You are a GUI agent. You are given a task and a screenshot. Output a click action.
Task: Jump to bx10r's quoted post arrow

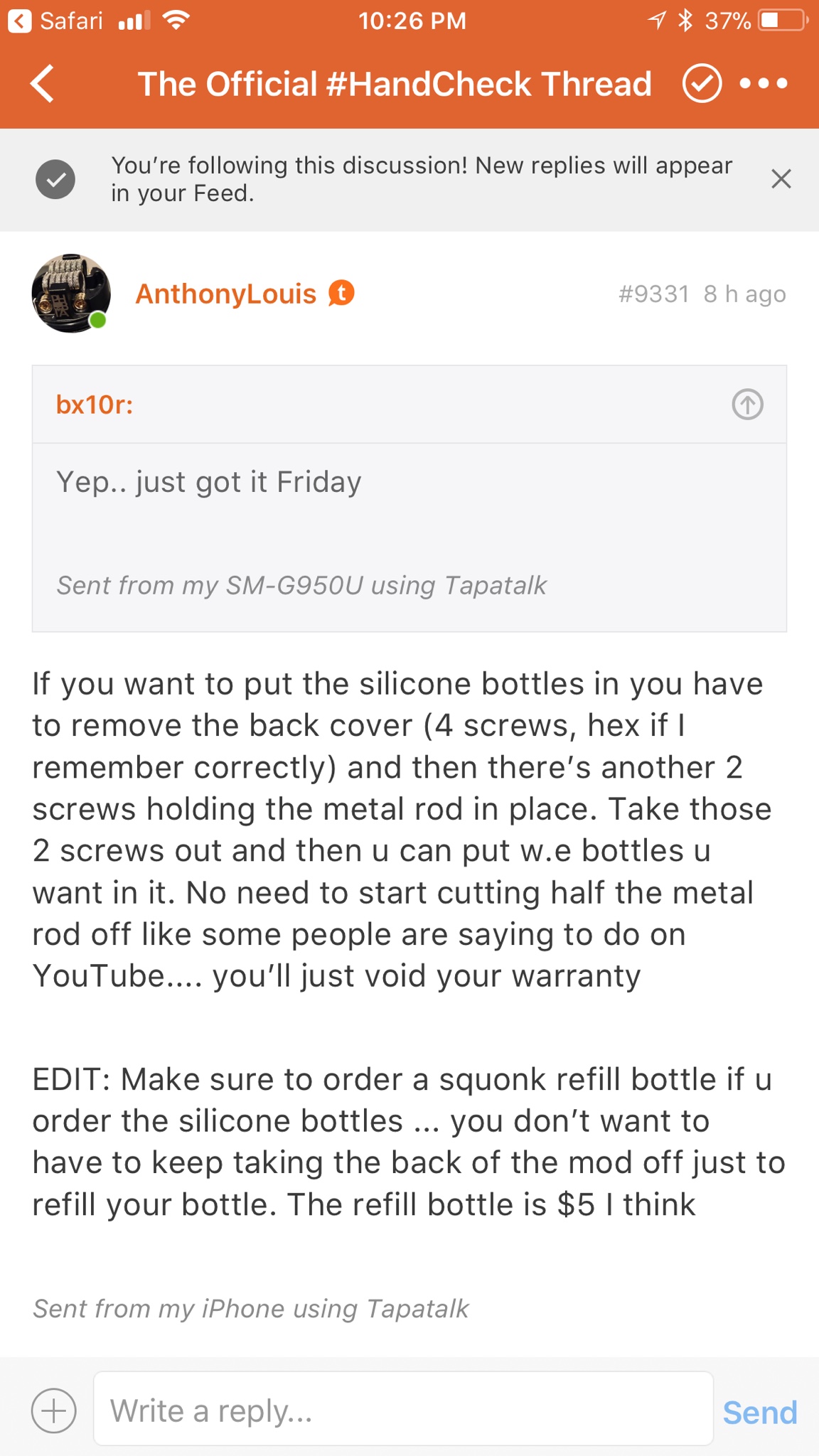(747, 405)
